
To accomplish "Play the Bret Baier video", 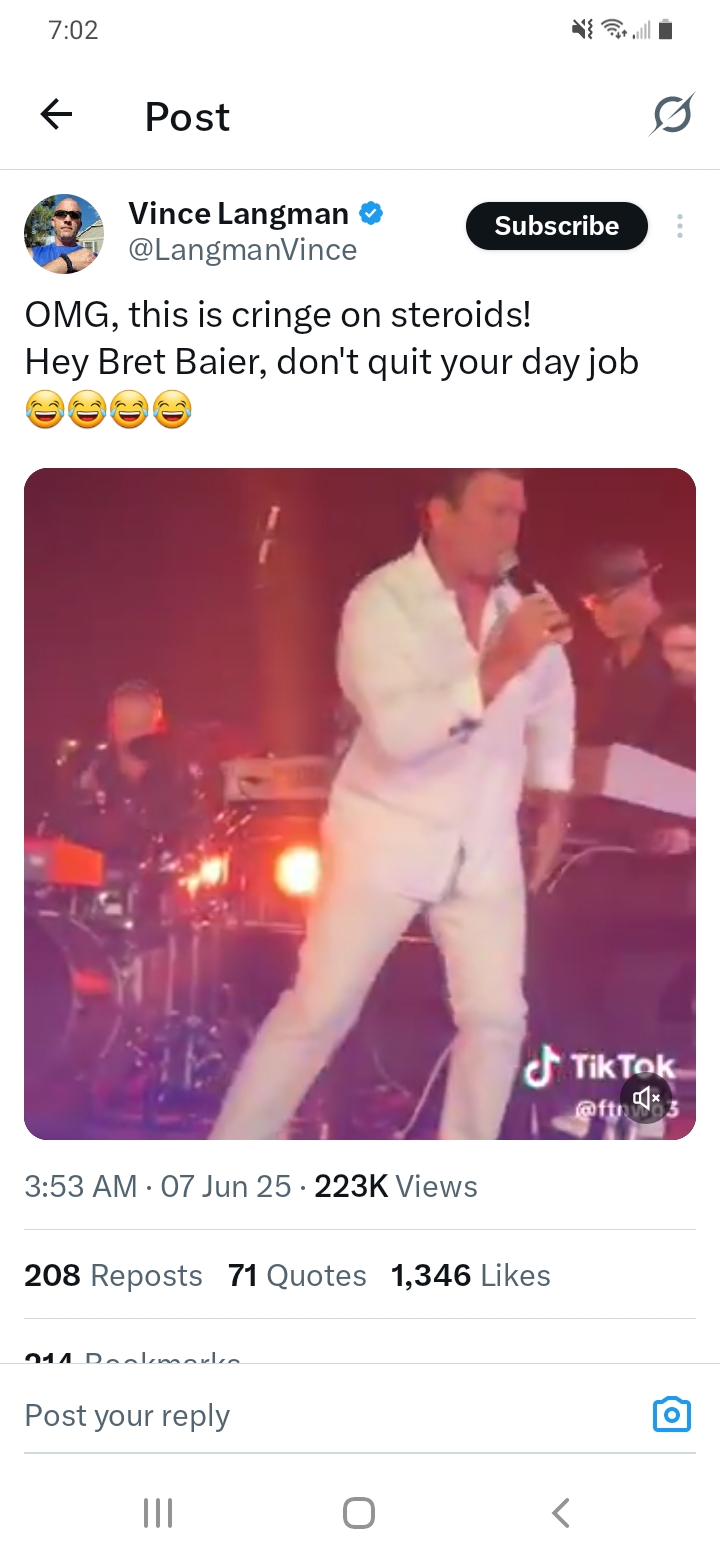I will point(360,804).
